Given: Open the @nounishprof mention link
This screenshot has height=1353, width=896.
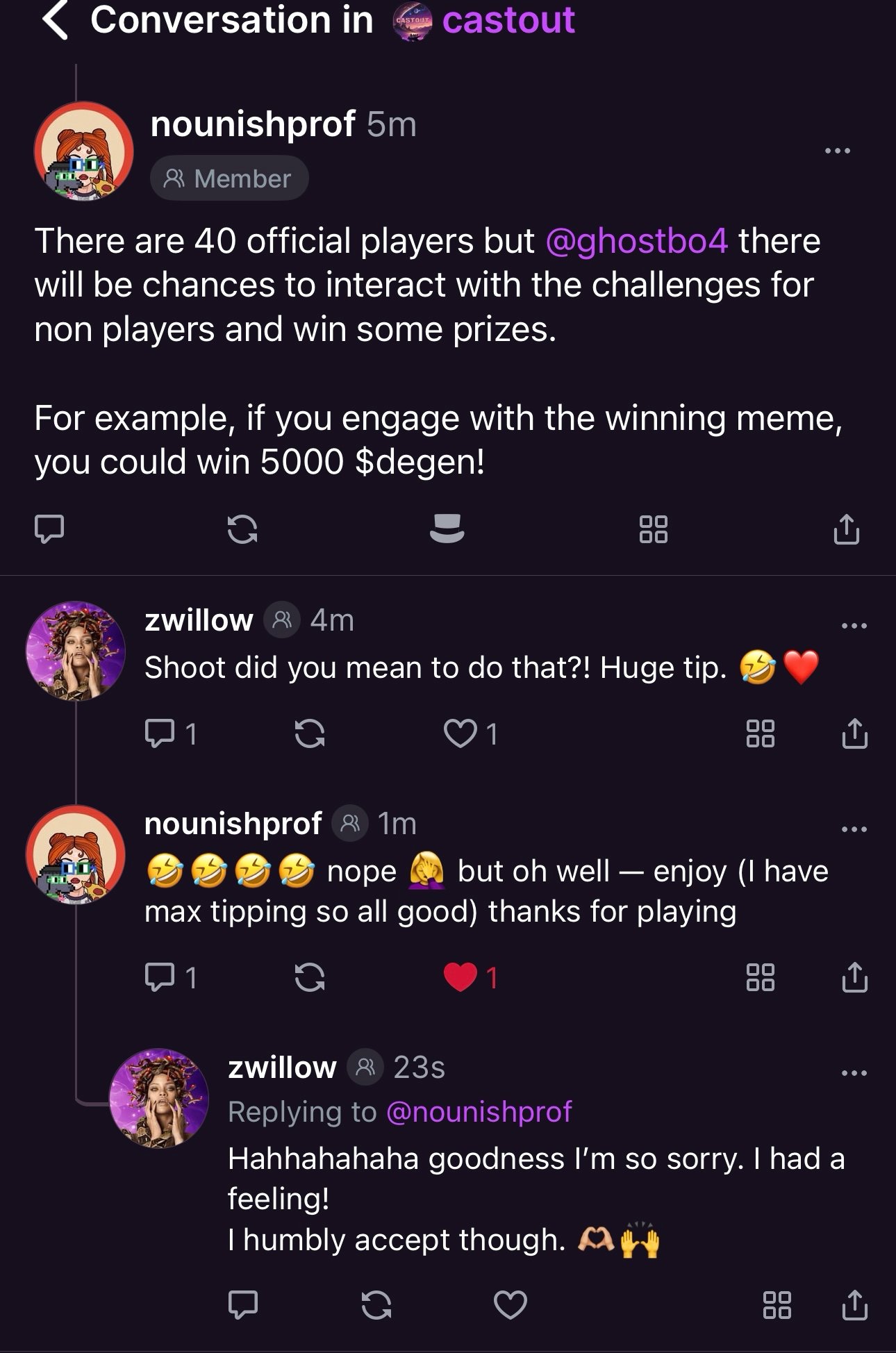Looking at the screenshot, I should tap(478, 1112).
